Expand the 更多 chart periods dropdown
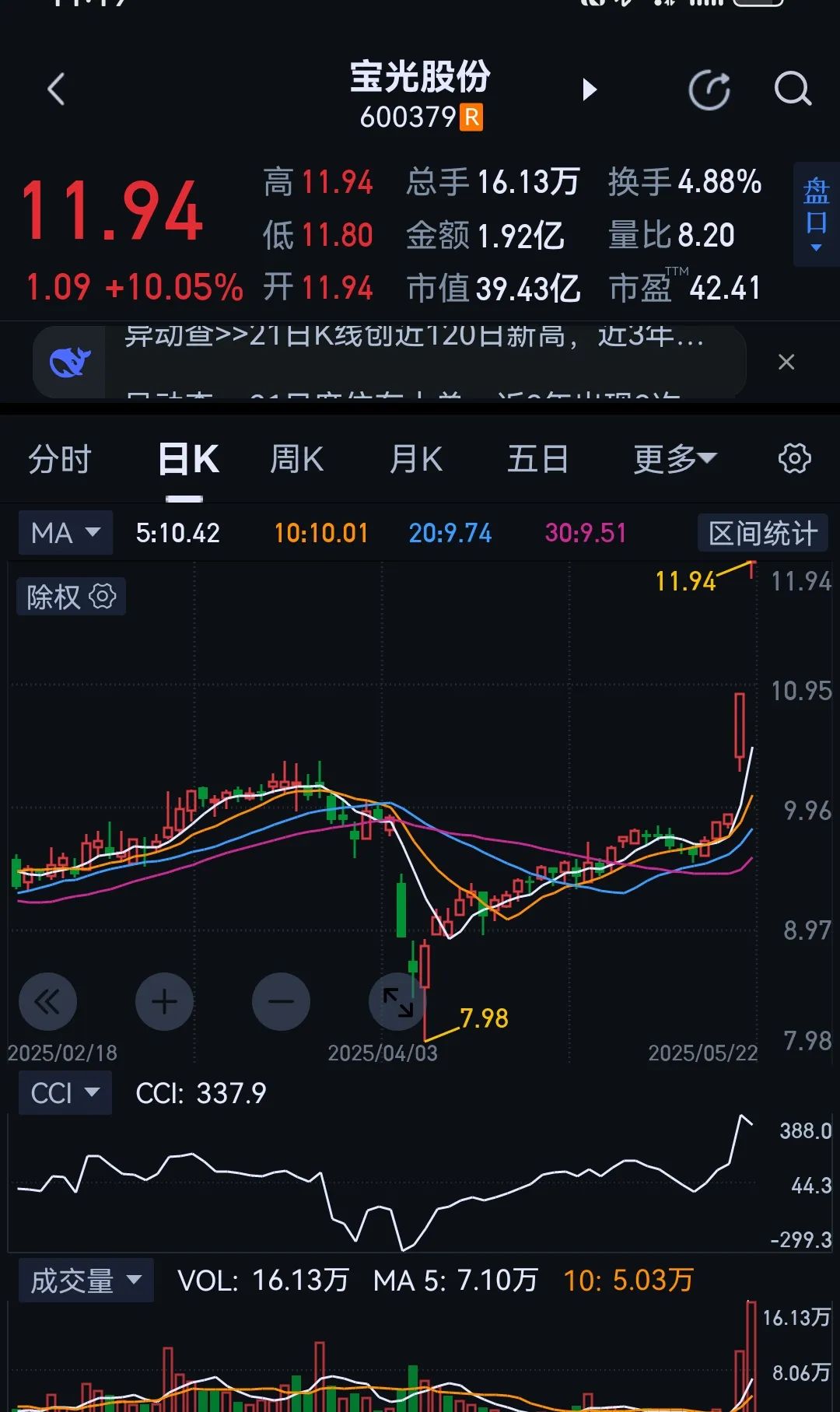 pos(674,459)
